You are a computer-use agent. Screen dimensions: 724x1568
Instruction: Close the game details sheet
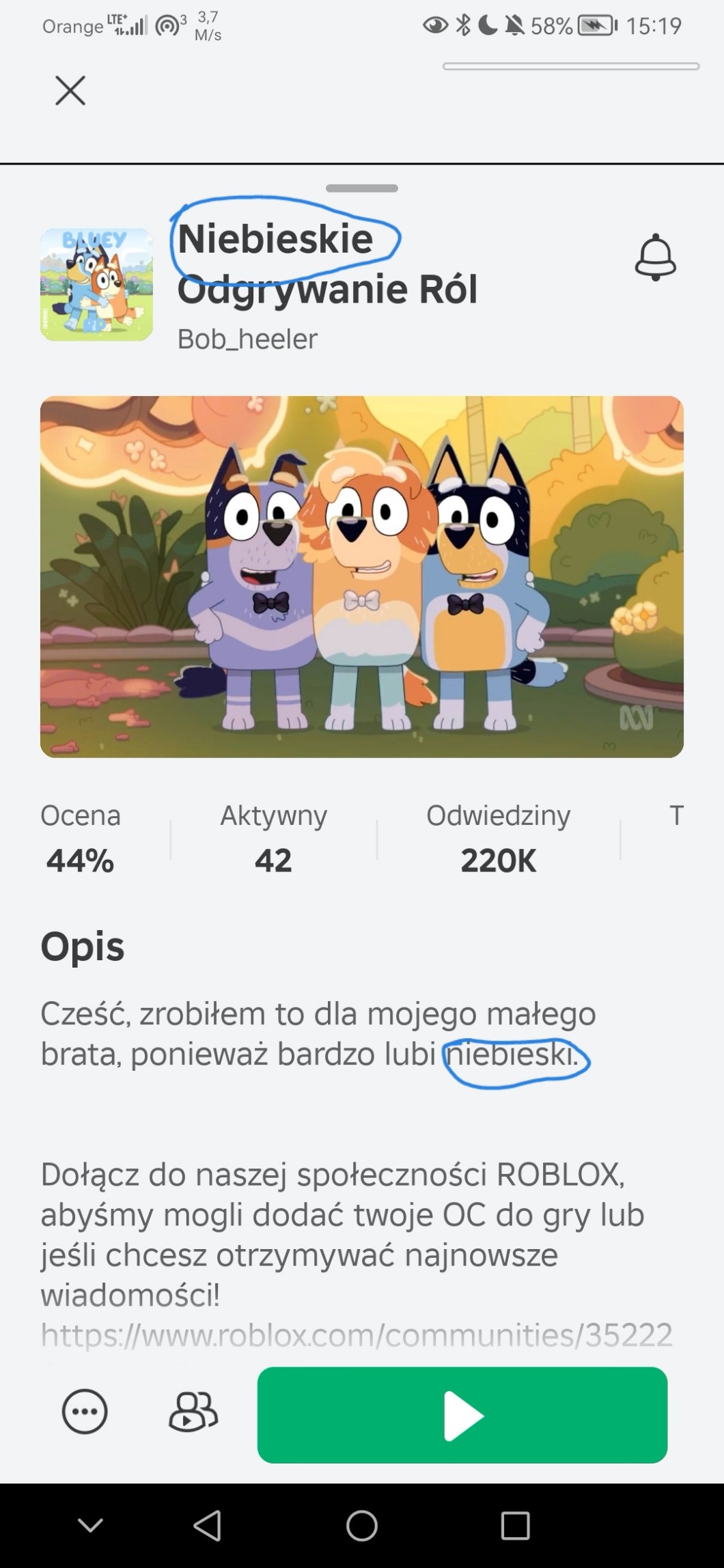(x=70, y=90)
